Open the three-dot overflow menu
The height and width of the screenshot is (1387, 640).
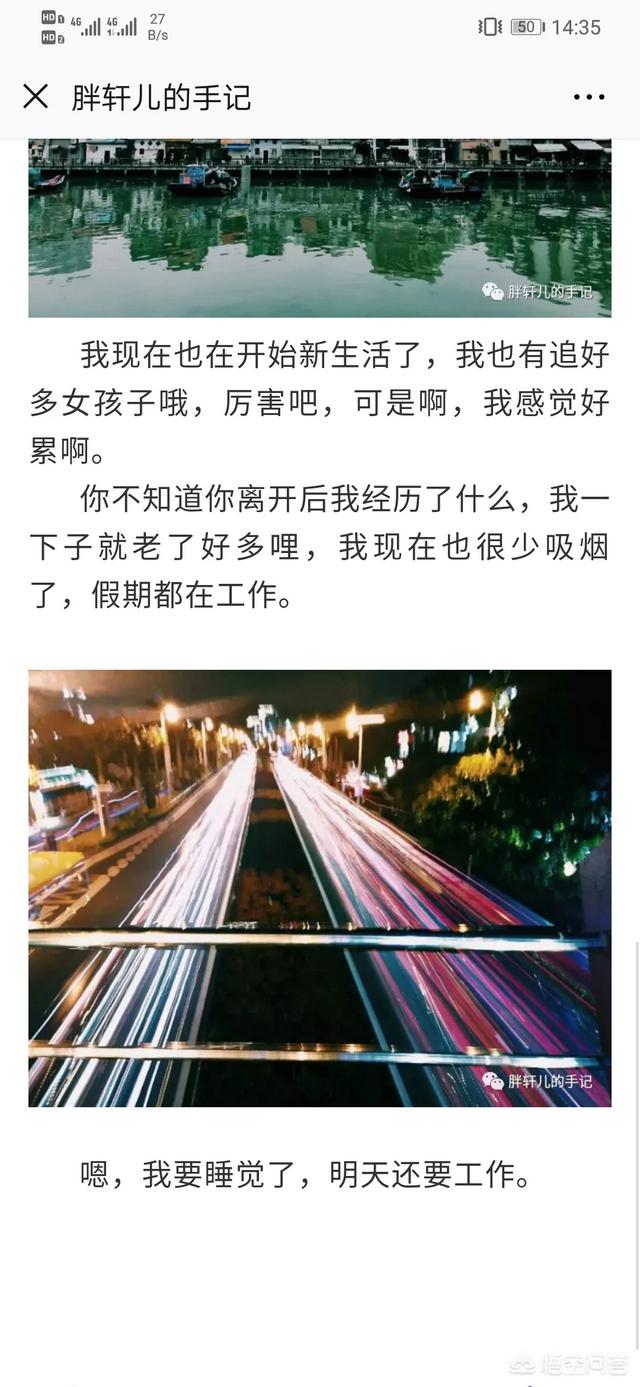click(x=589, y=97)
